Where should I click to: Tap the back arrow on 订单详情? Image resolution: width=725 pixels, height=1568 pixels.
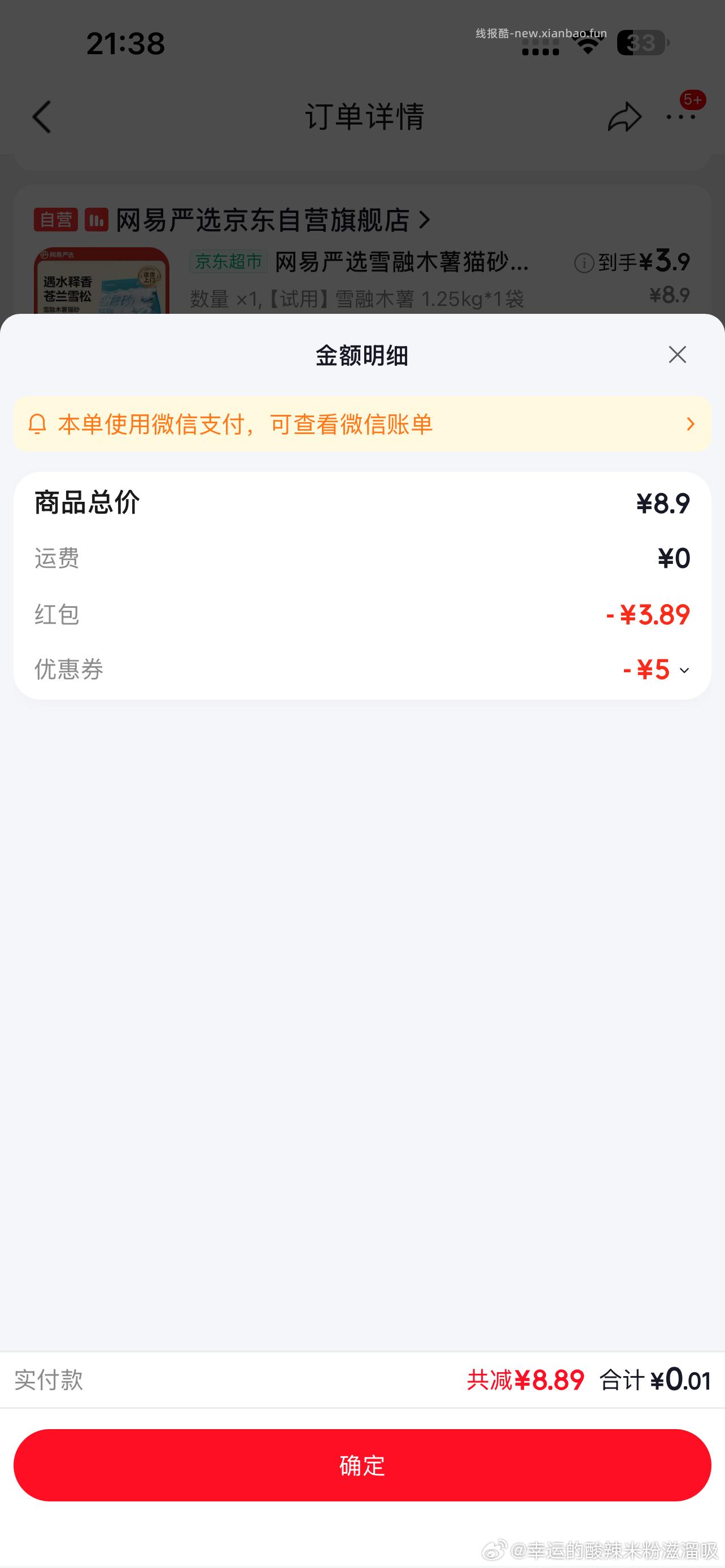click(x=41, y=116)
